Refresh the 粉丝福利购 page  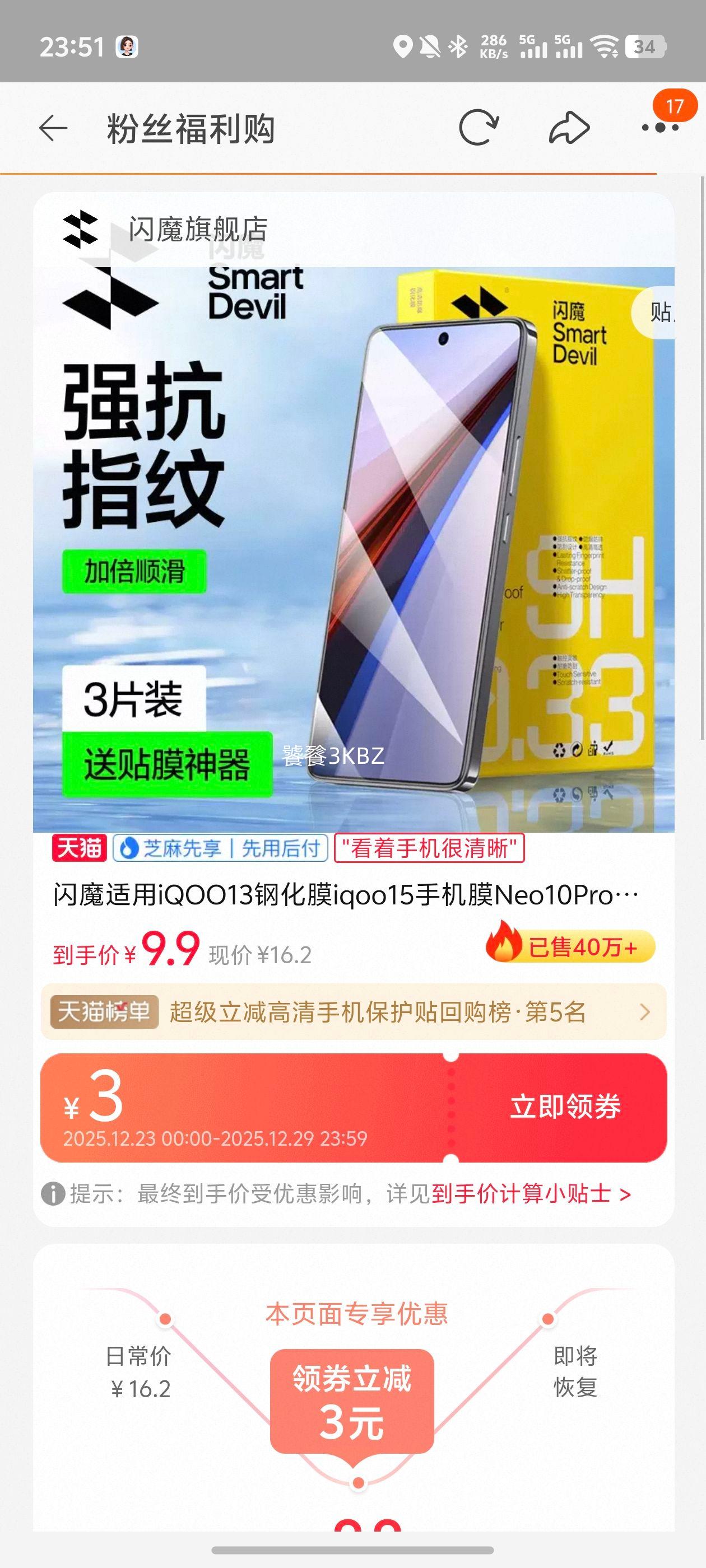point(481,126)
